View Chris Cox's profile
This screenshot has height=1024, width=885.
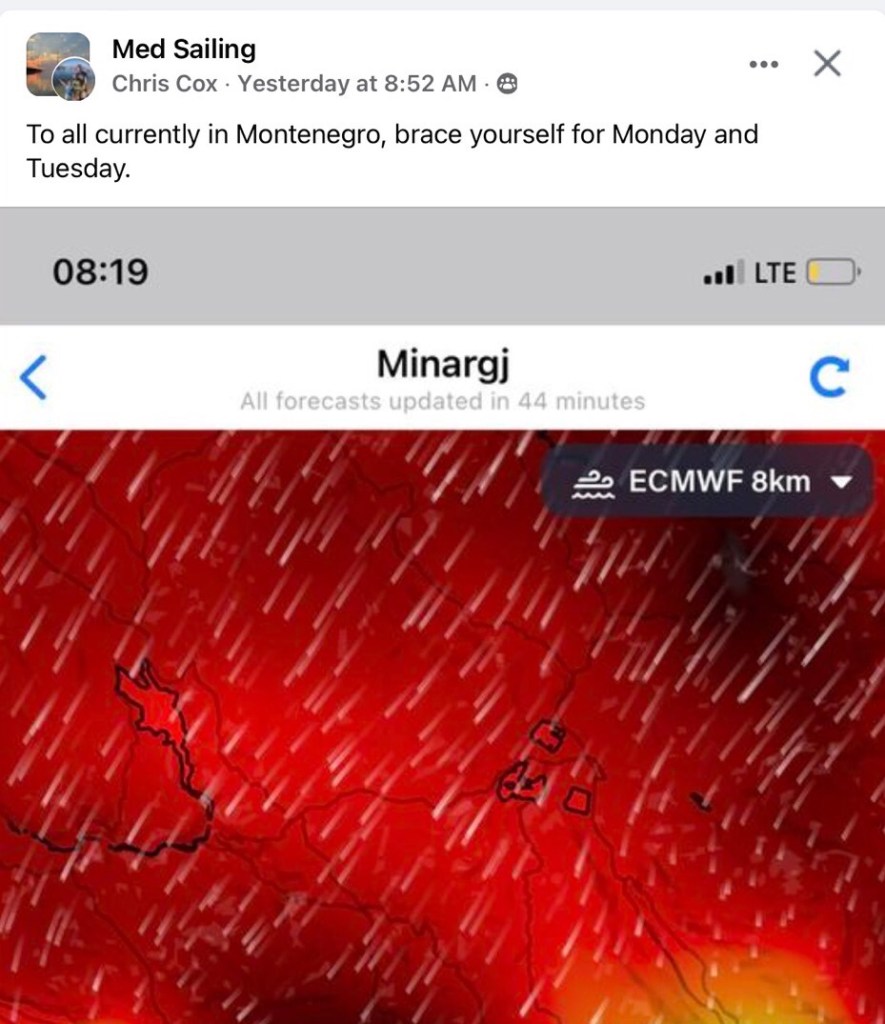(164, 84)
